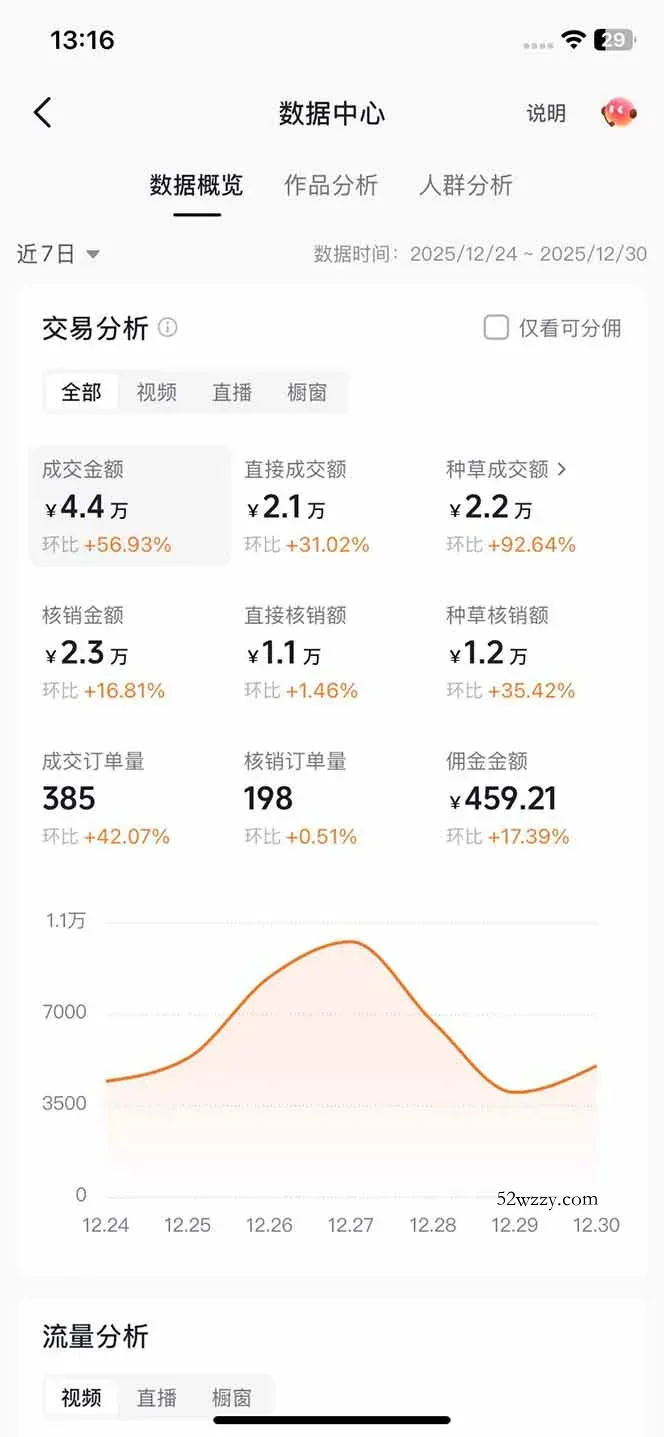Filter 交易分析 by 视频
Screen dimensions: 664x1437
point(157,393)
